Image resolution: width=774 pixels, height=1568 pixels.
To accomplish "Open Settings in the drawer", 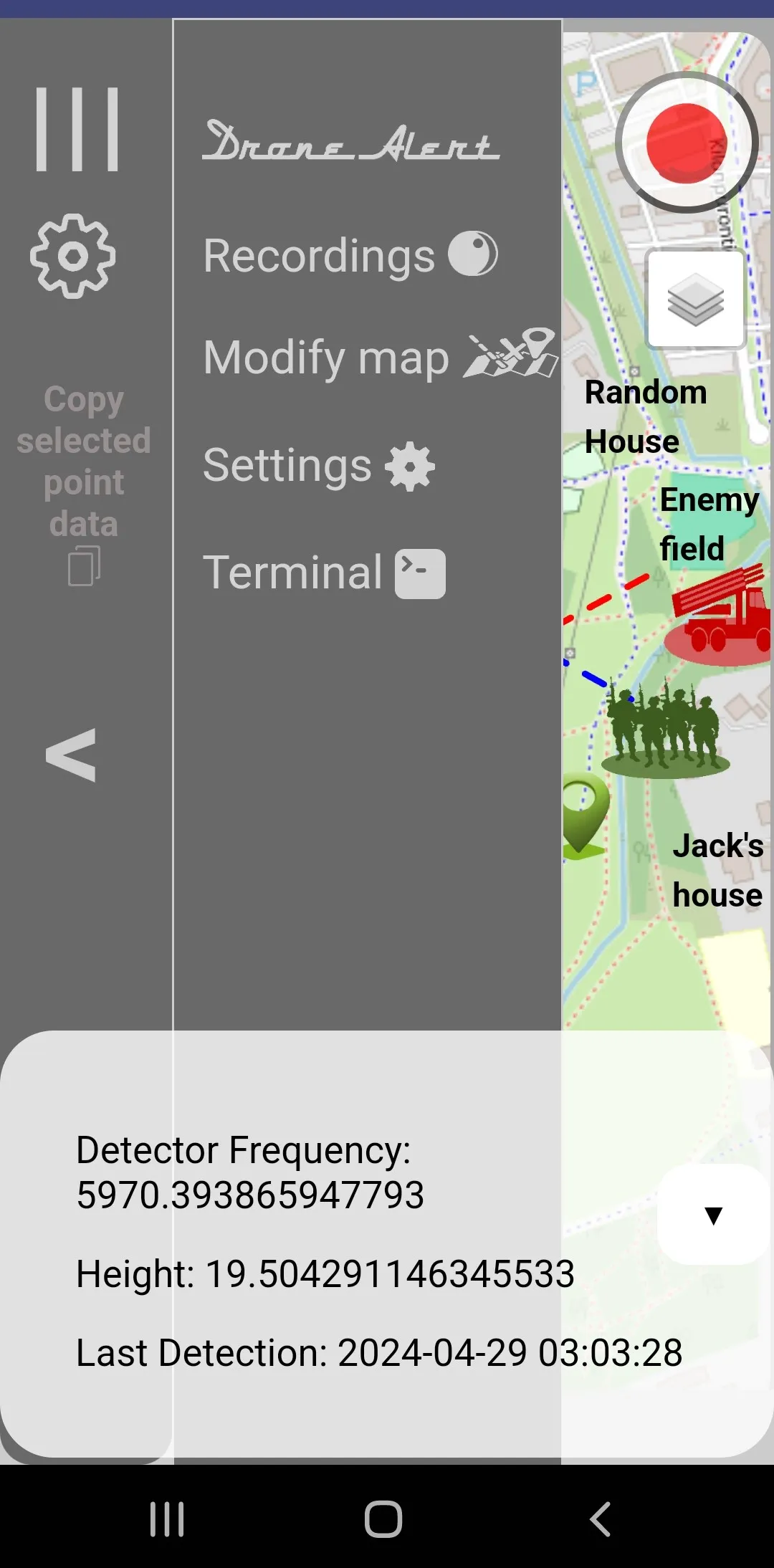I will click(318, 466).
